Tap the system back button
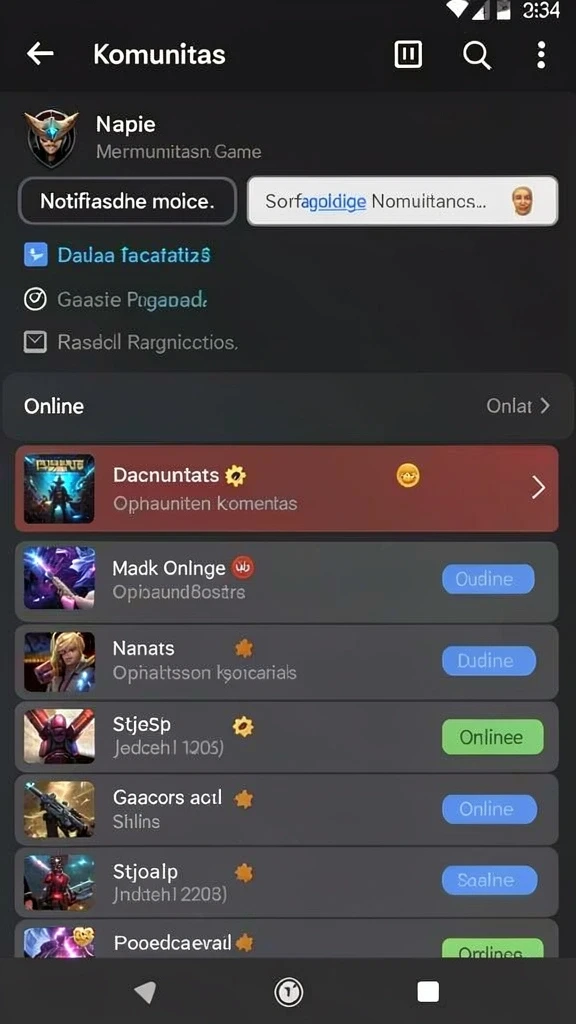Screen dimensions: 576x1024 [x=145, y=992]
